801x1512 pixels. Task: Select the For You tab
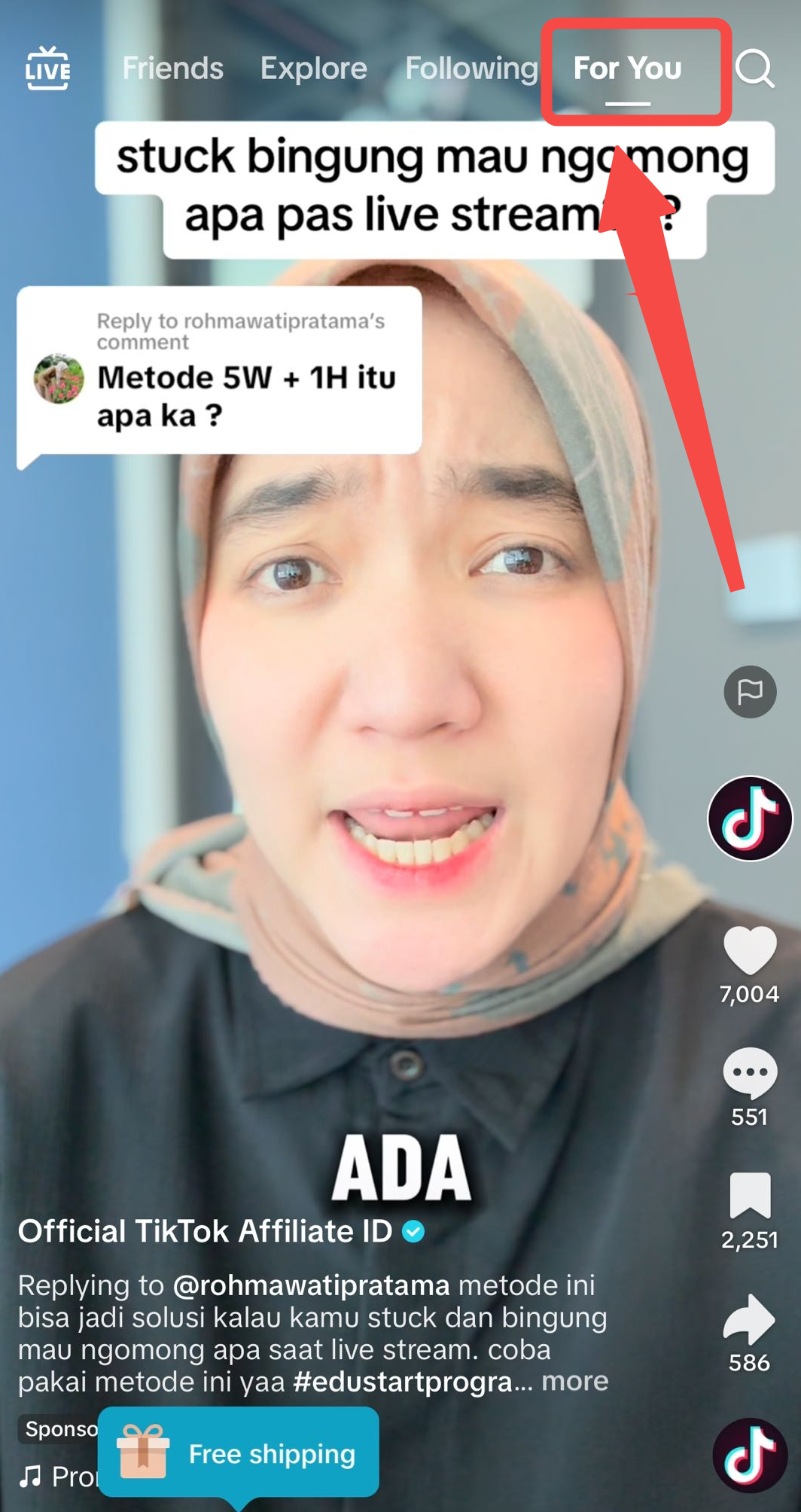tap(627, 69)
